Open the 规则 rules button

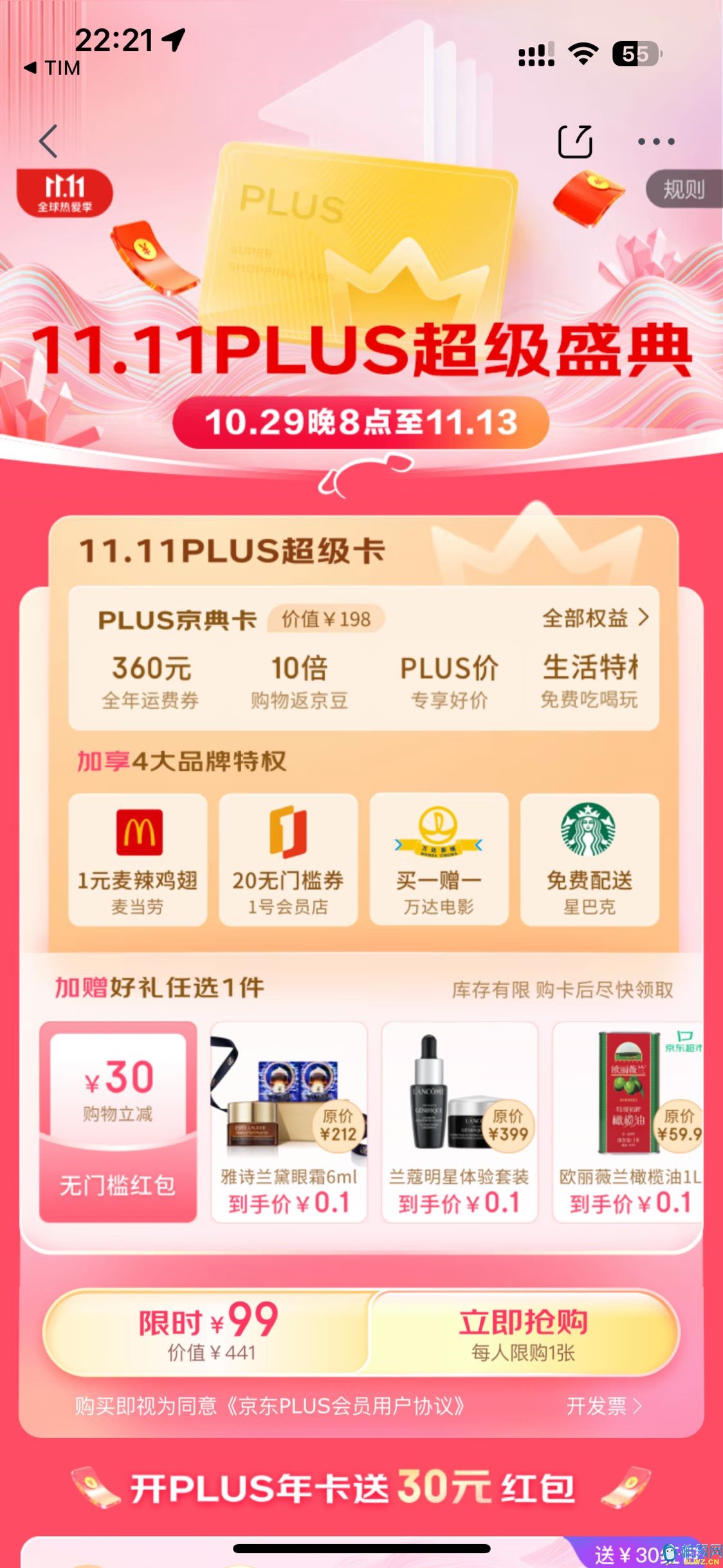tap(684, 189)
